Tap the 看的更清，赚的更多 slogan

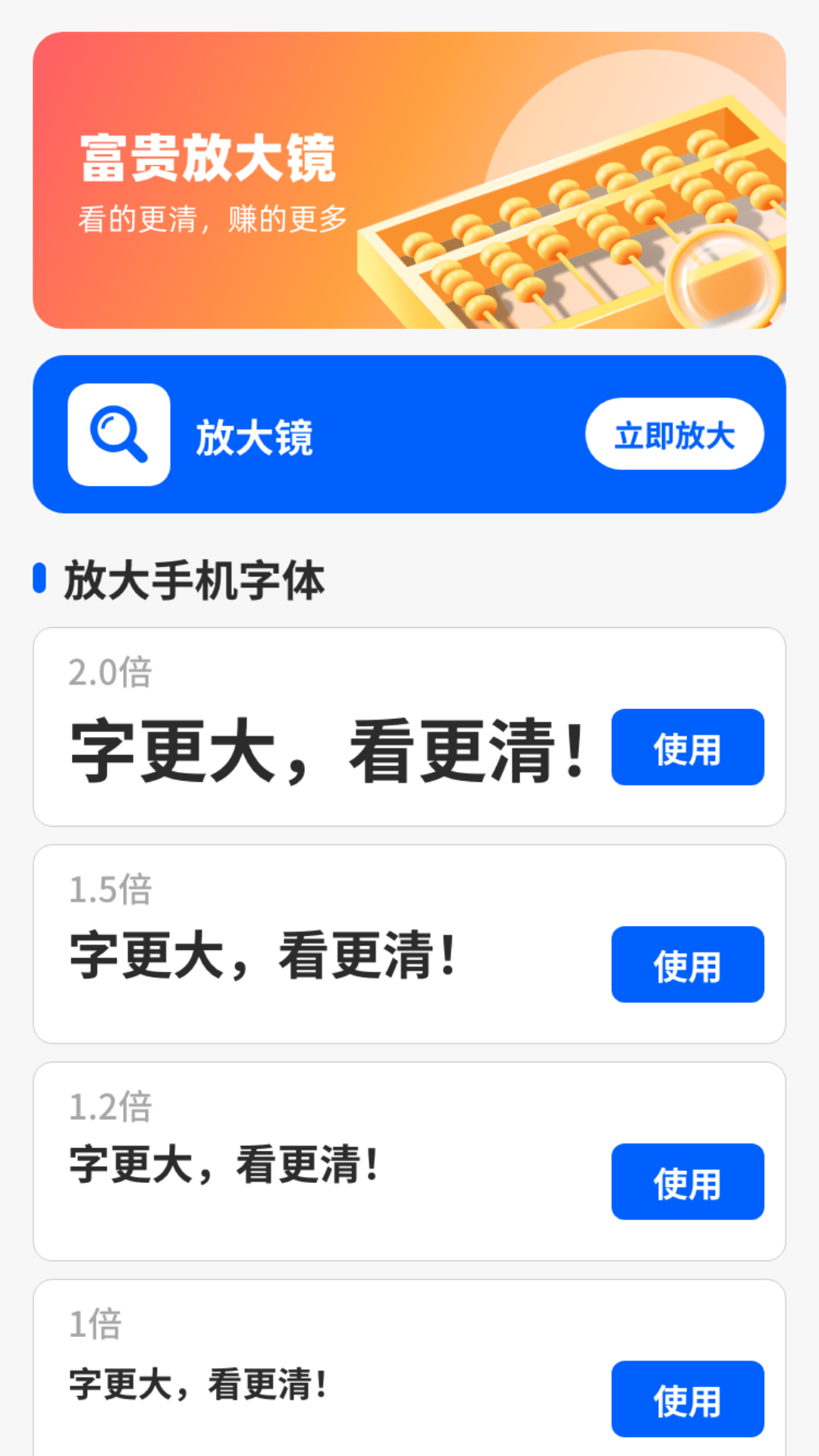(212, 220)
